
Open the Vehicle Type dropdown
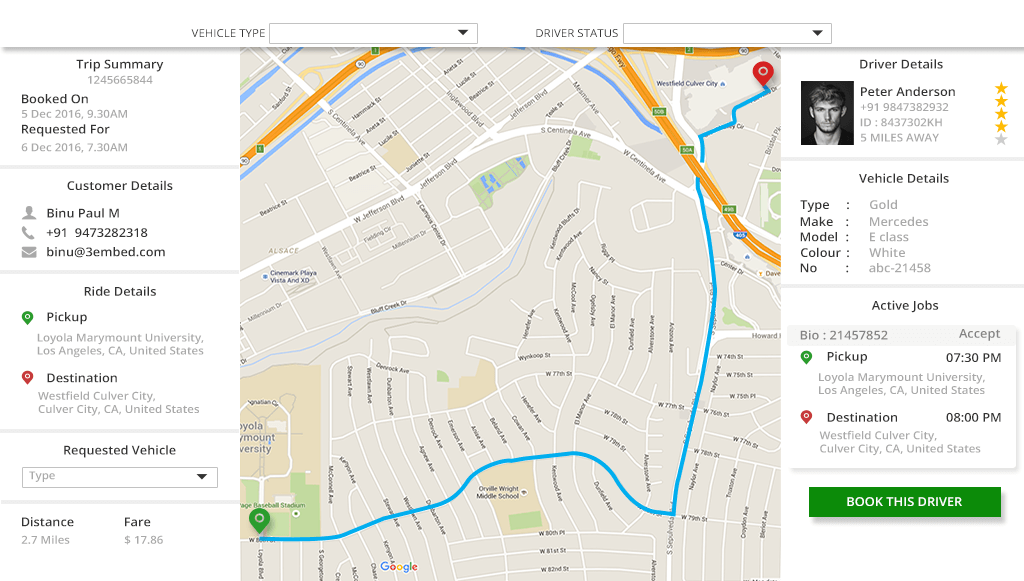tap(373, 33)
